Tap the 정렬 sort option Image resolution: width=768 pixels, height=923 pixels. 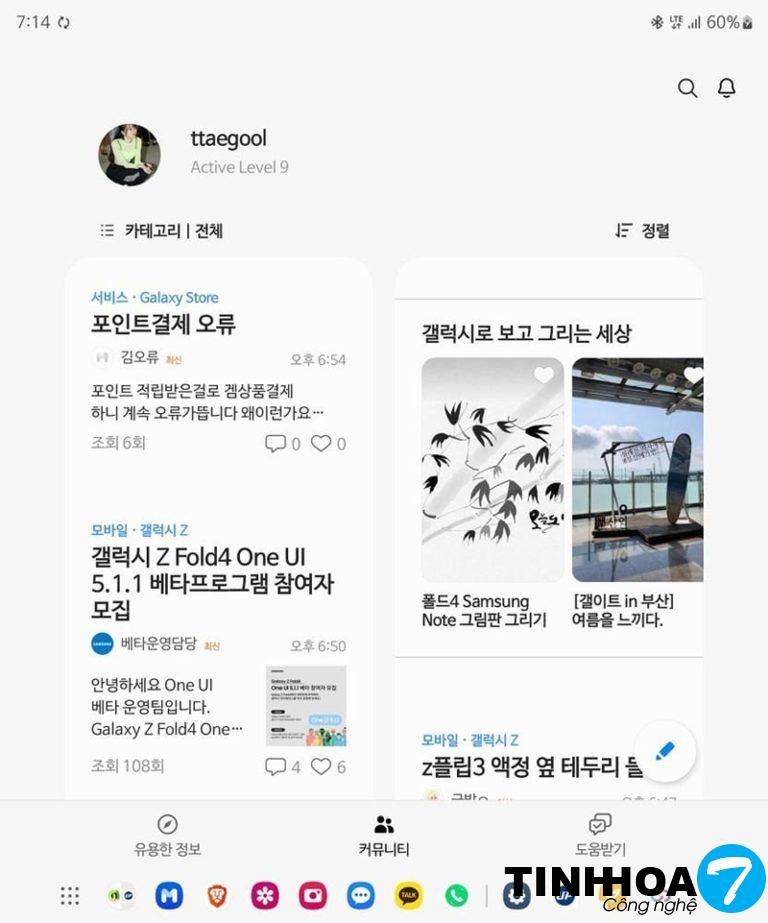coord(642,231)
